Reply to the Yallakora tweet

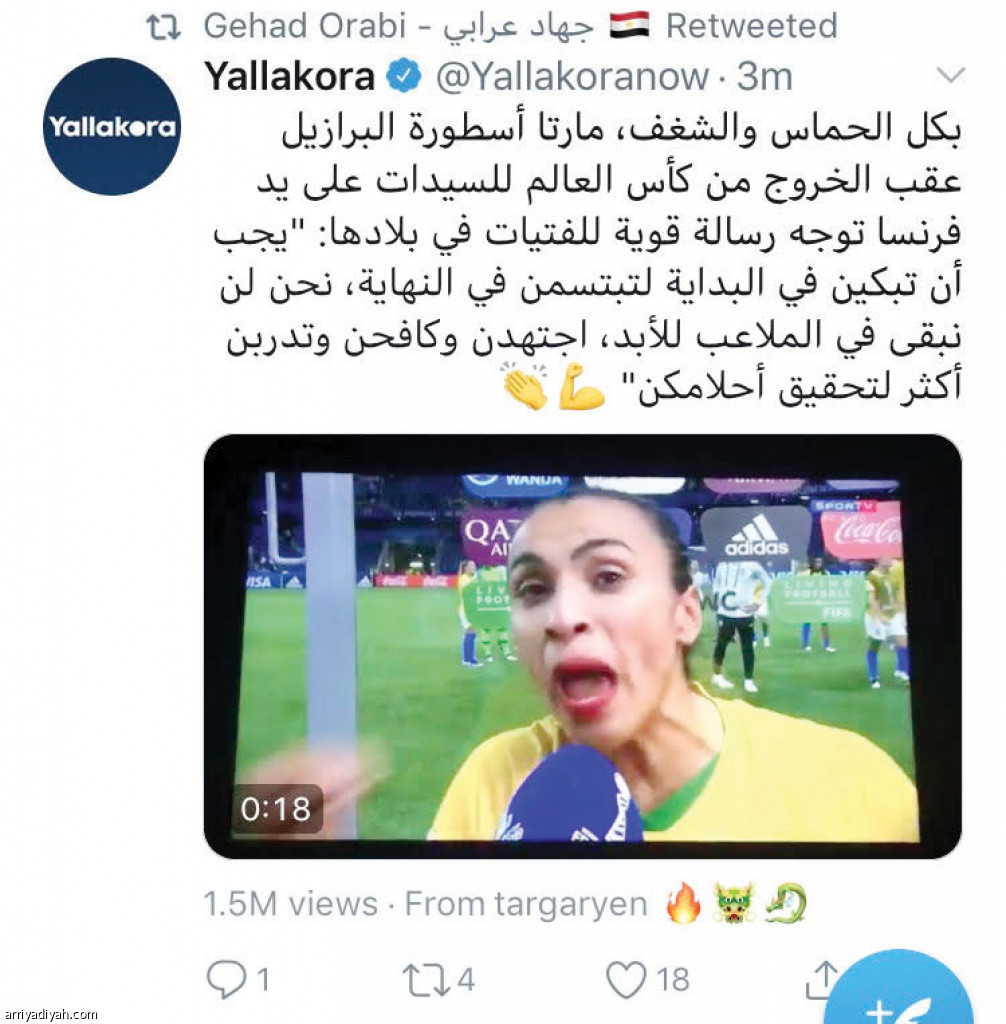(228, 980)
